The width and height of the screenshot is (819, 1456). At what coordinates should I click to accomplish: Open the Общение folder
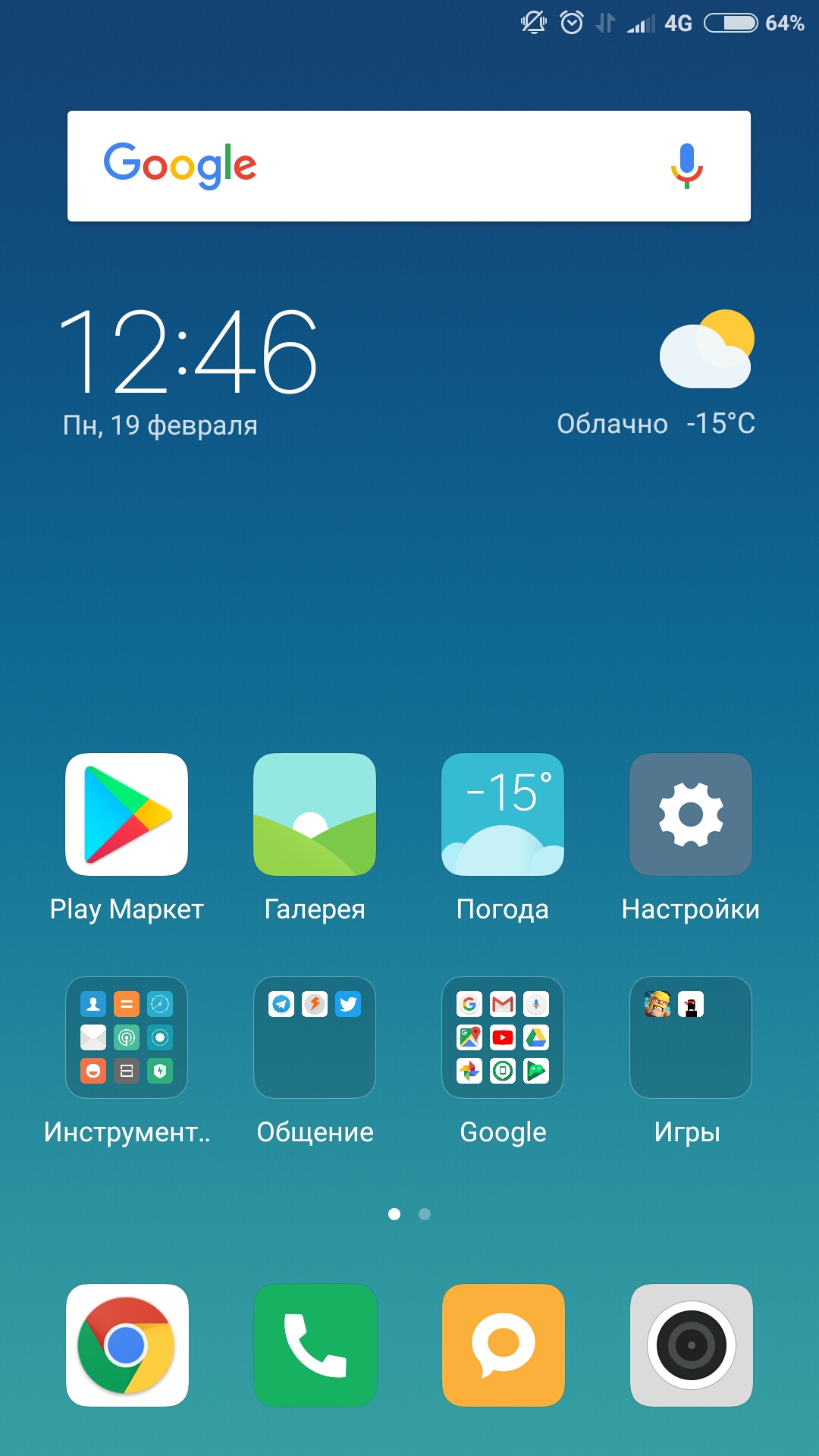pos(315,1037)
